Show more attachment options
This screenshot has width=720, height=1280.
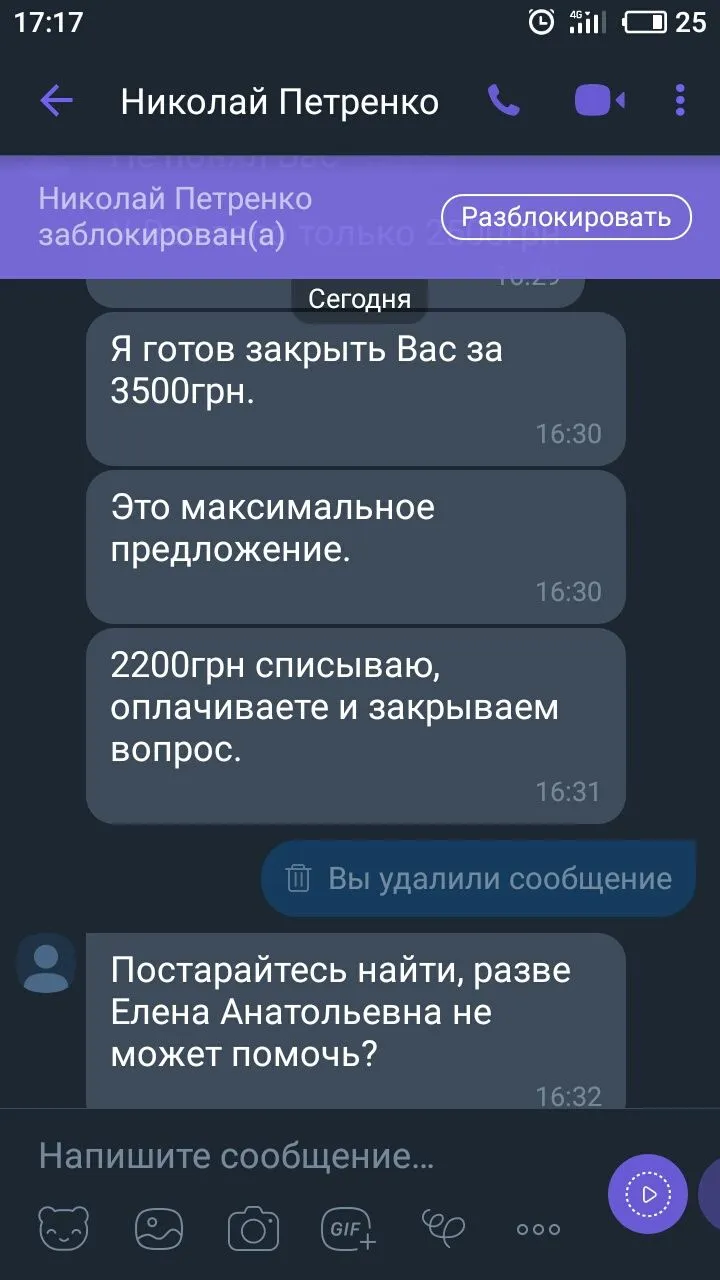tap(538, 1229)
